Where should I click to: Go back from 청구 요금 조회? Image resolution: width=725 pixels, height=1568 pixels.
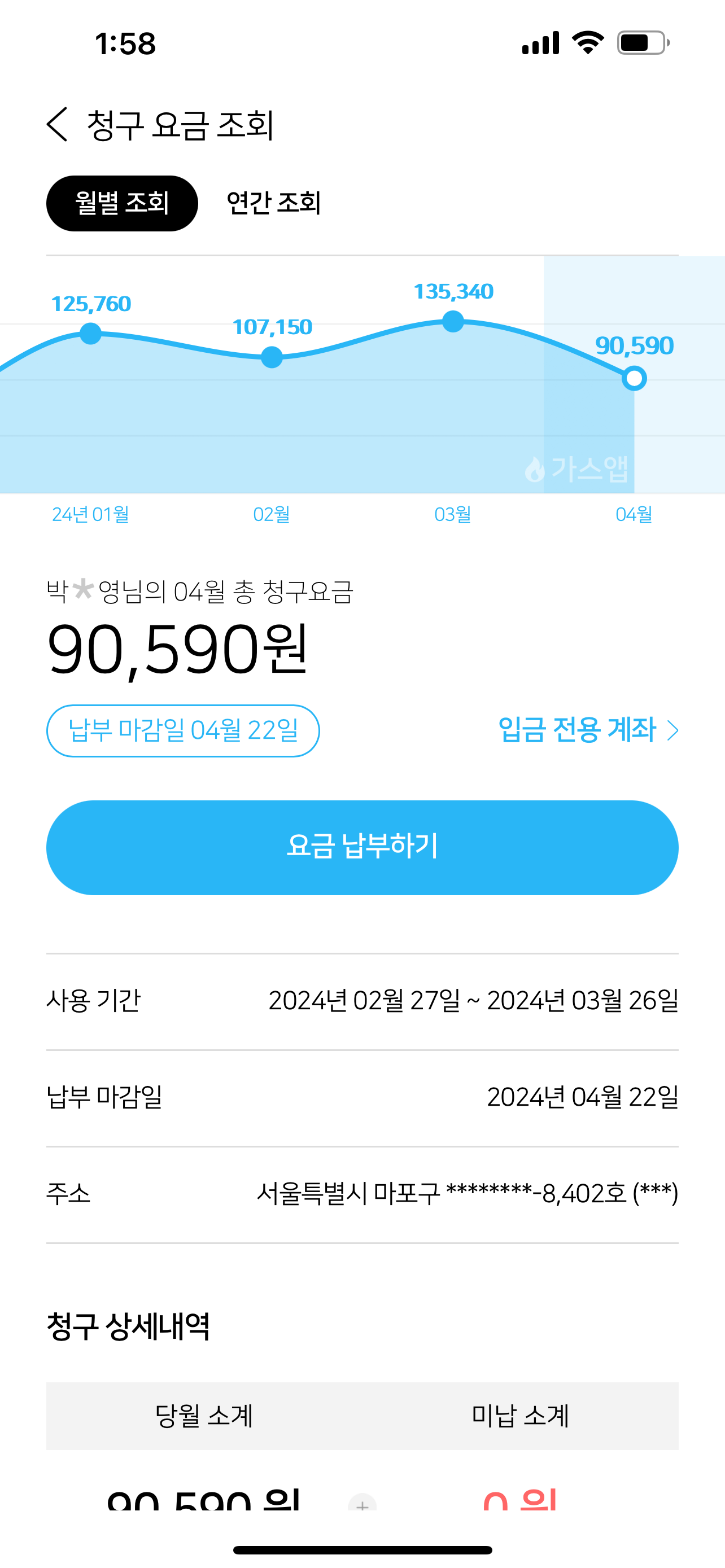pyautogui.click(x=57, y=125)
